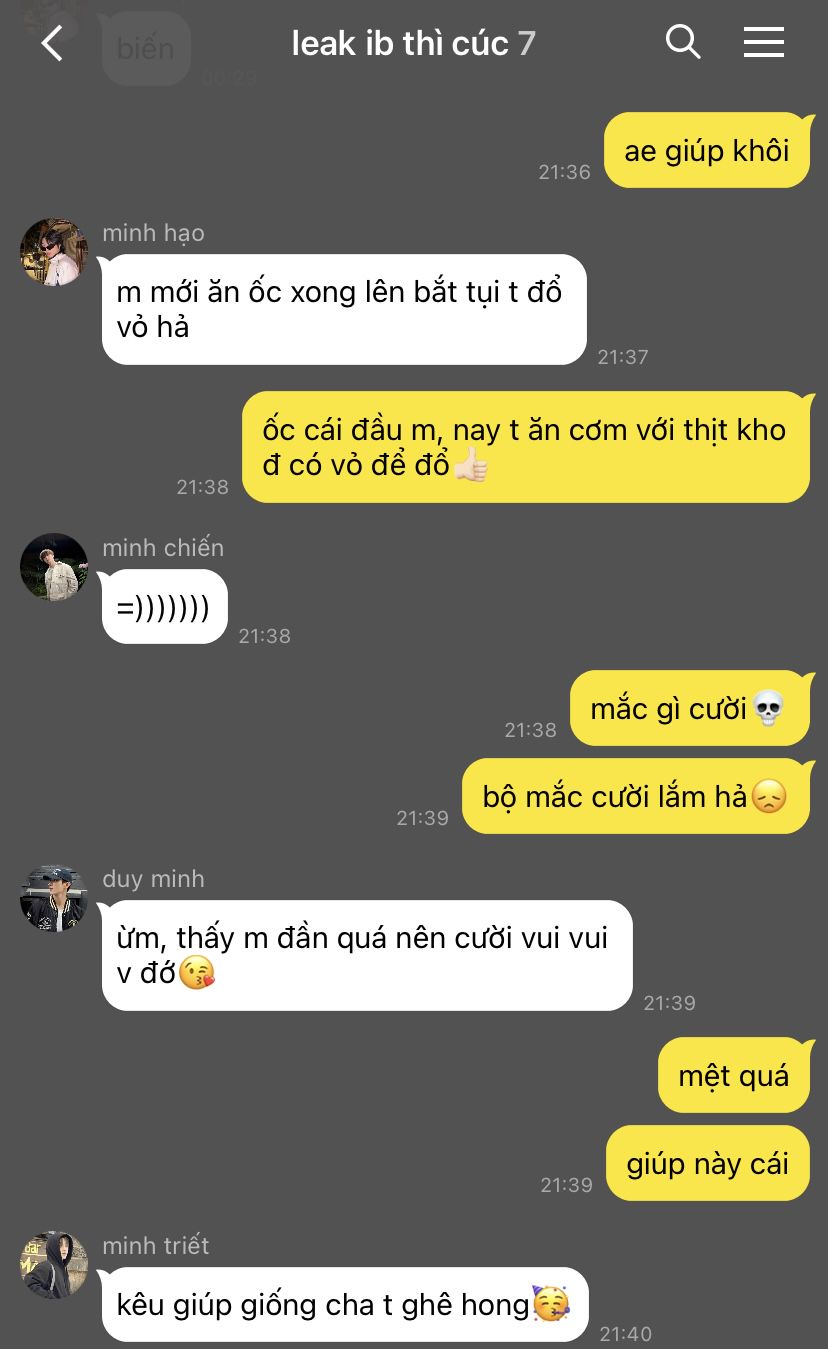This screenshot has width=828, height=1349.
Task: Open minh triết's avatar
Action: 54,1265
